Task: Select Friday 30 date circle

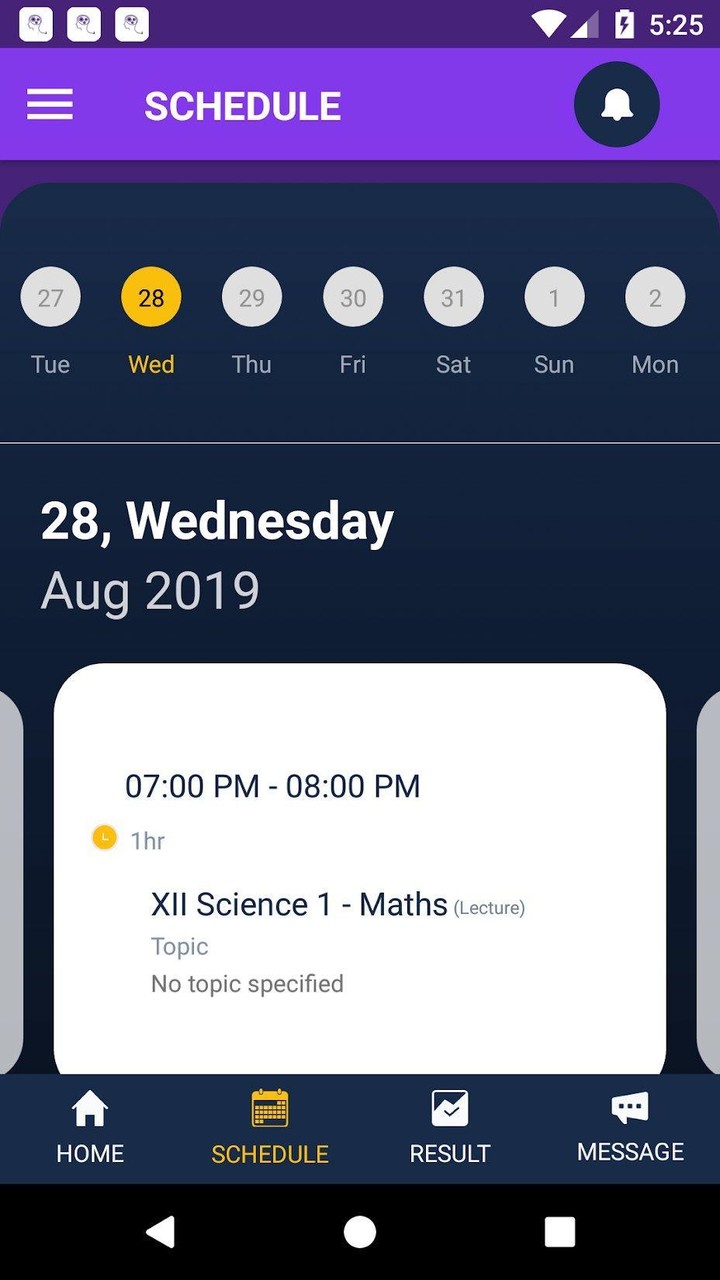Action: pyautogui.click(x=352, y=296)
